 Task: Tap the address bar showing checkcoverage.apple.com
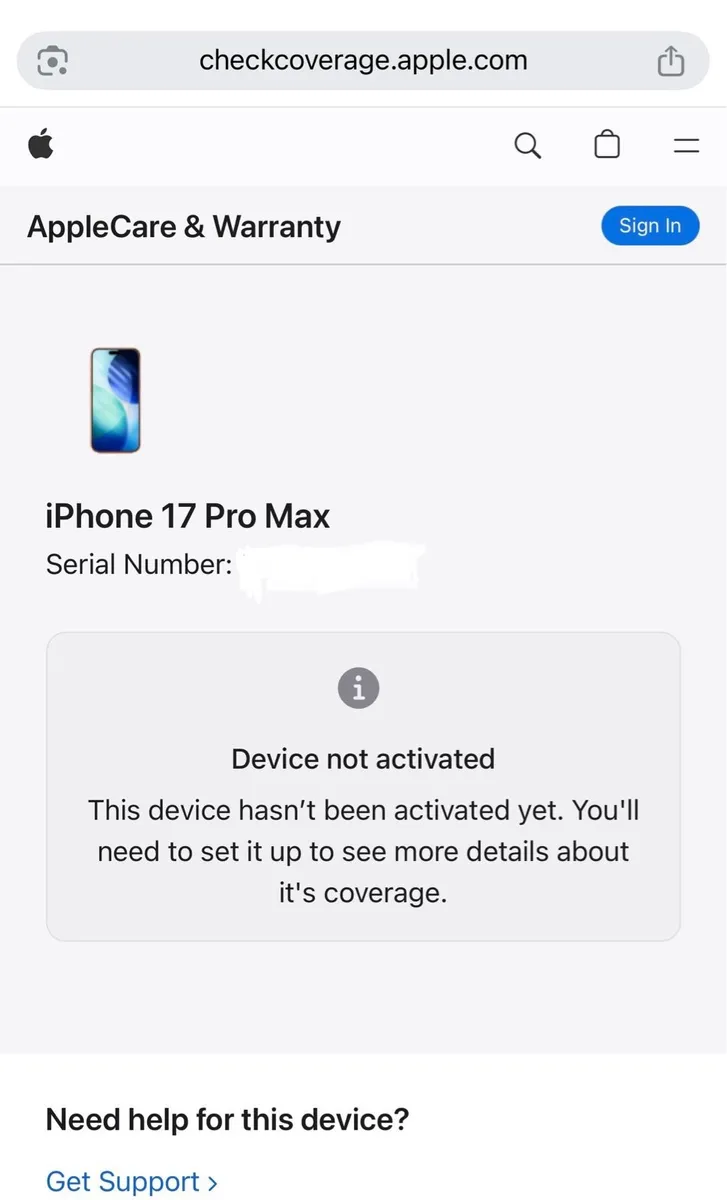(x=363, y=60)
